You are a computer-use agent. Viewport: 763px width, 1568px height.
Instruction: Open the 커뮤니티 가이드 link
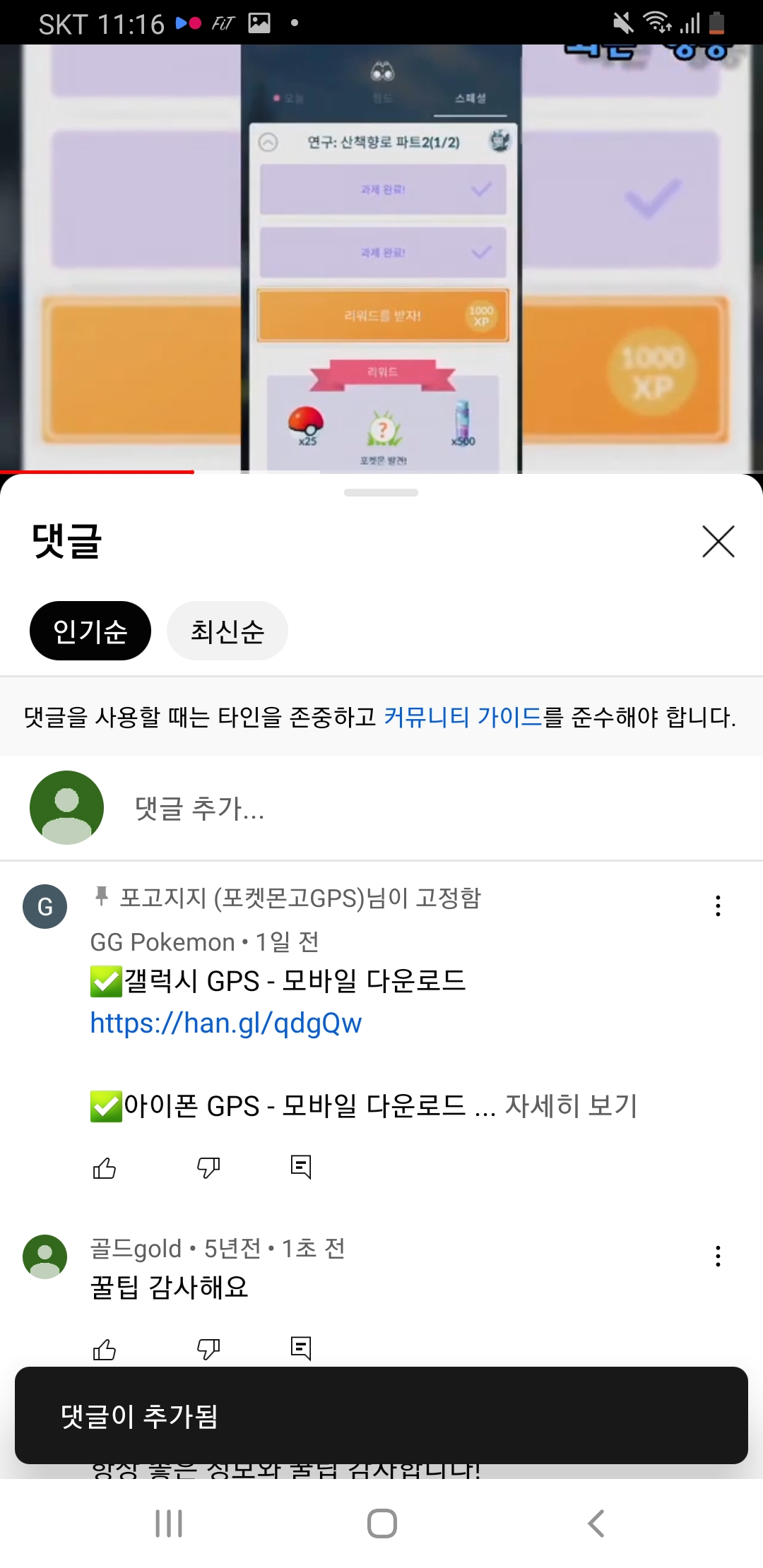pos(463,717)
